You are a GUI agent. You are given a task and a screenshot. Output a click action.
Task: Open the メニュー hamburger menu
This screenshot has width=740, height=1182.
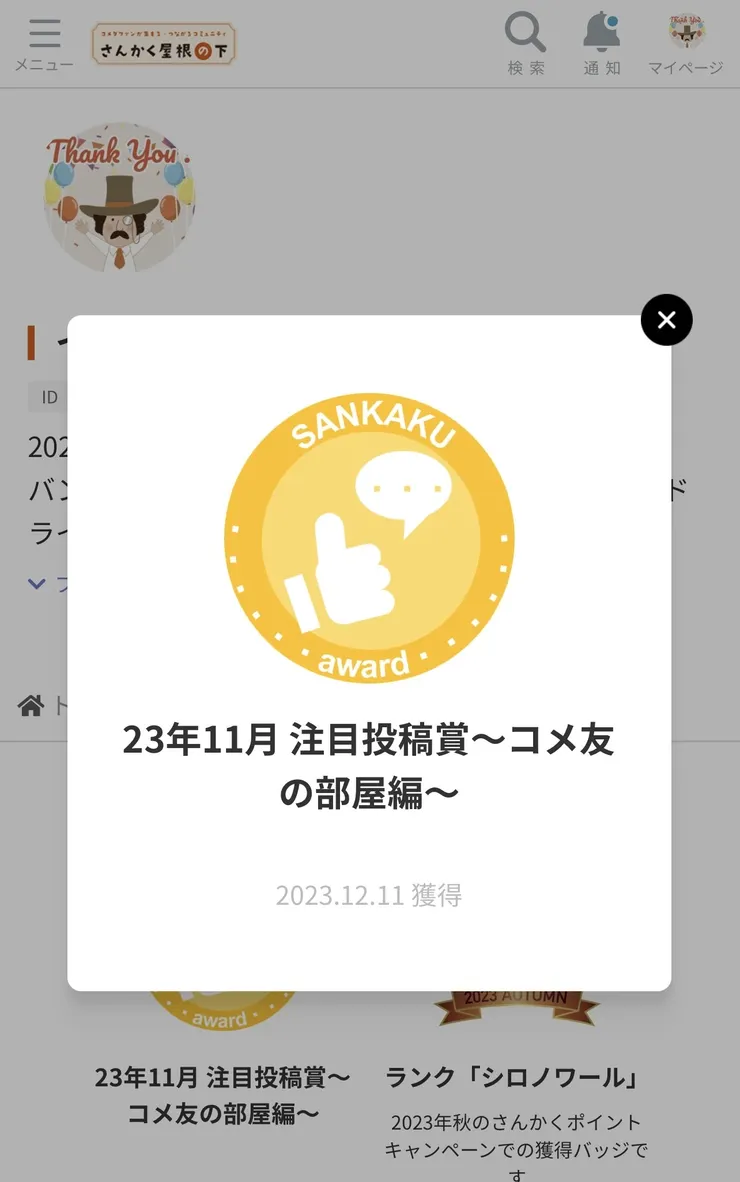[x=44, y=43]
